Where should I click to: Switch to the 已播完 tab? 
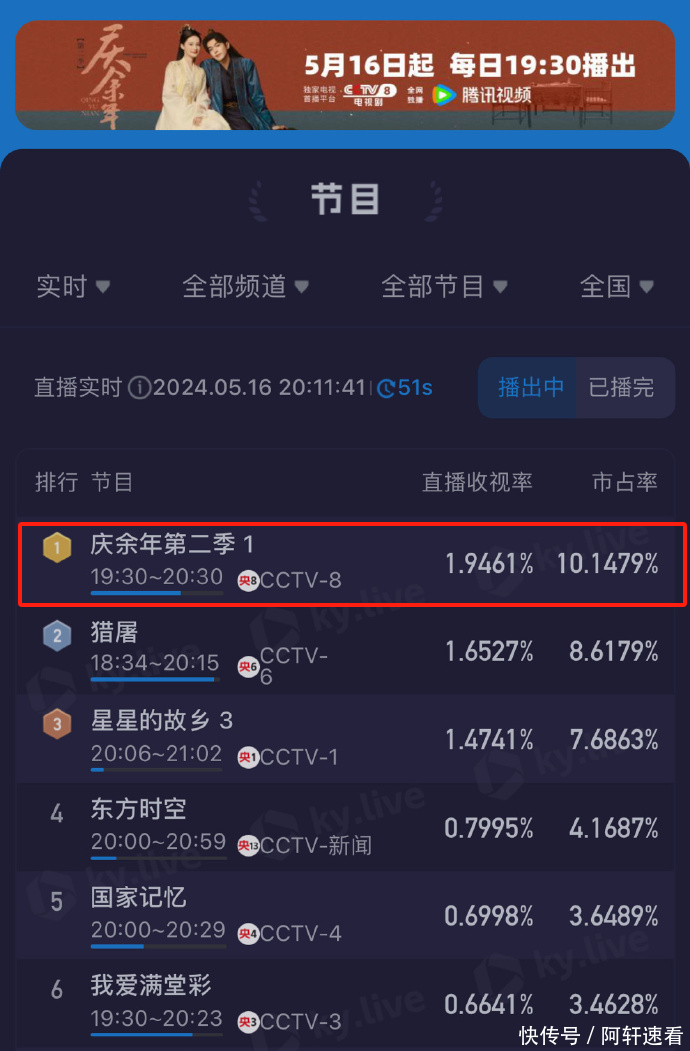[622, 388]
